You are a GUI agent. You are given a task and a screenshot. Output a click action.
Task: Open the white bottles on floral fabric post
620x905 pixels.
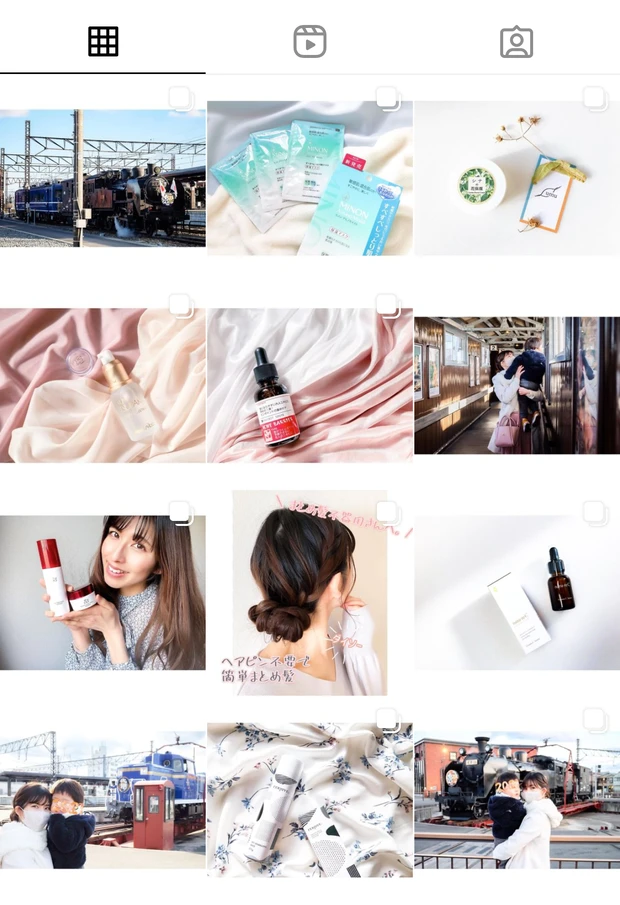[310, 800]
